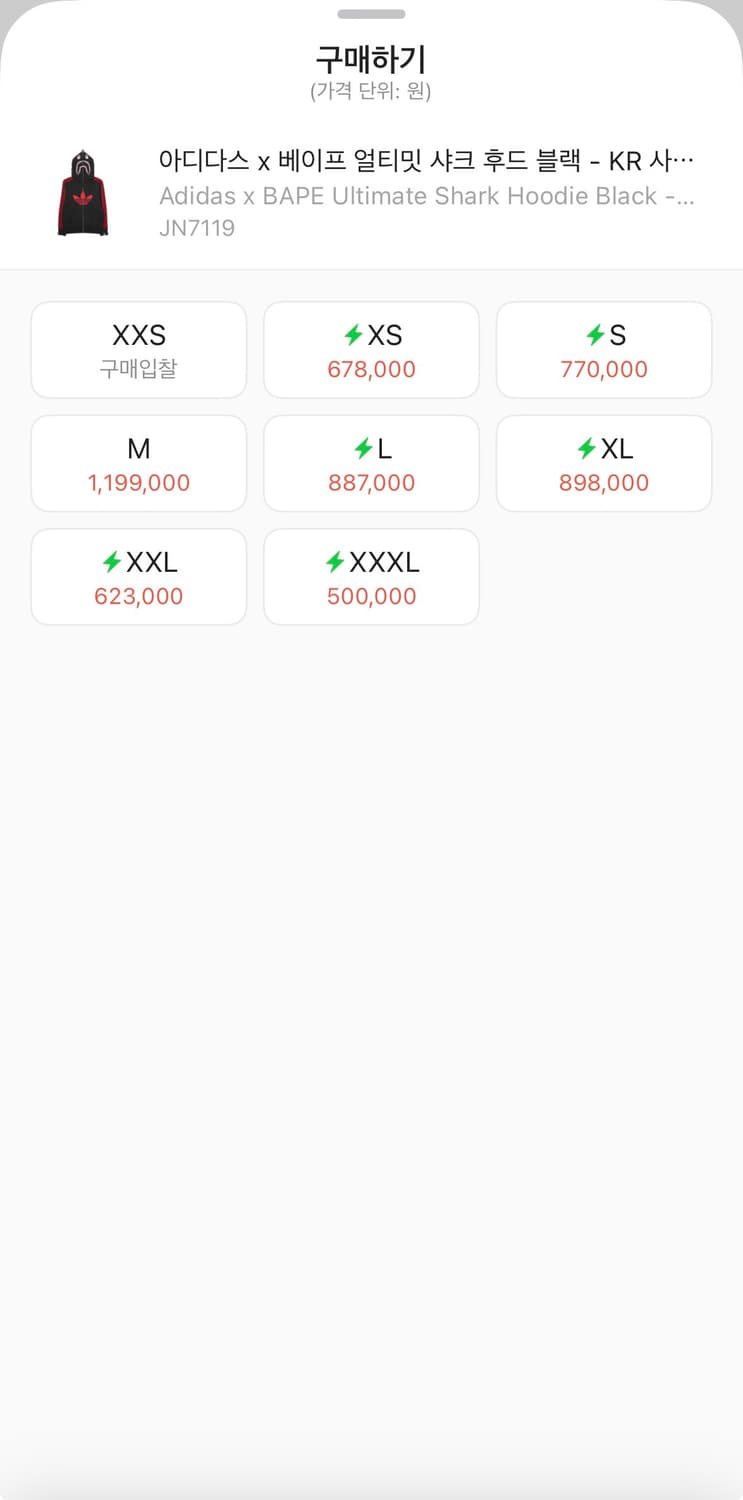Screen dimensions: 743x1500
Task: Click the style code JN7119
Action: click(196, 228)
